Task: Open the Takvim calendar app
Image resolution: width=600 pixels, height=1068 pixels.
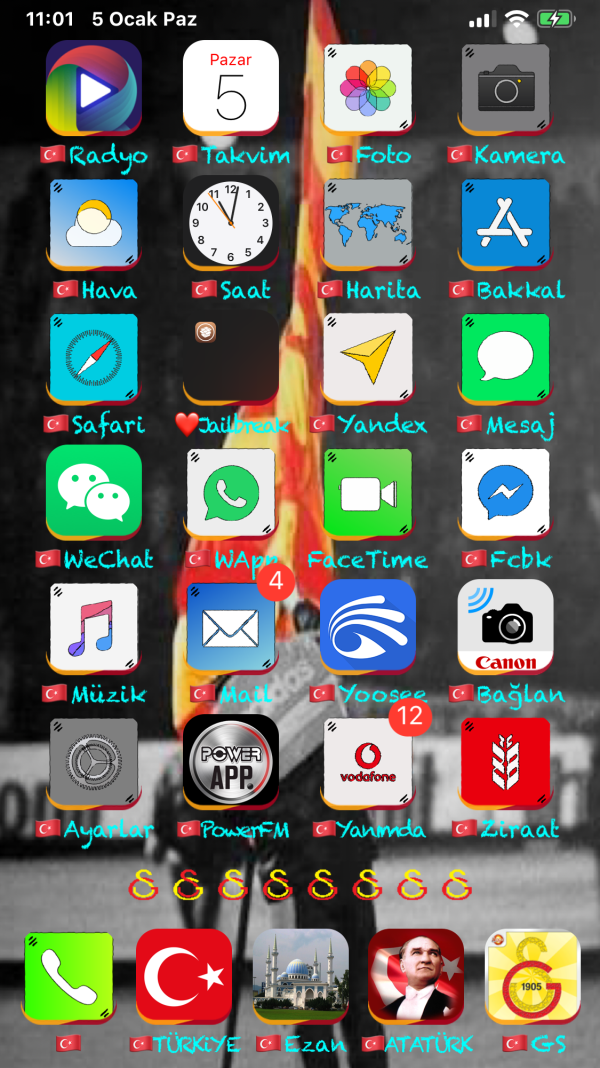Action: tap(230, 88)
